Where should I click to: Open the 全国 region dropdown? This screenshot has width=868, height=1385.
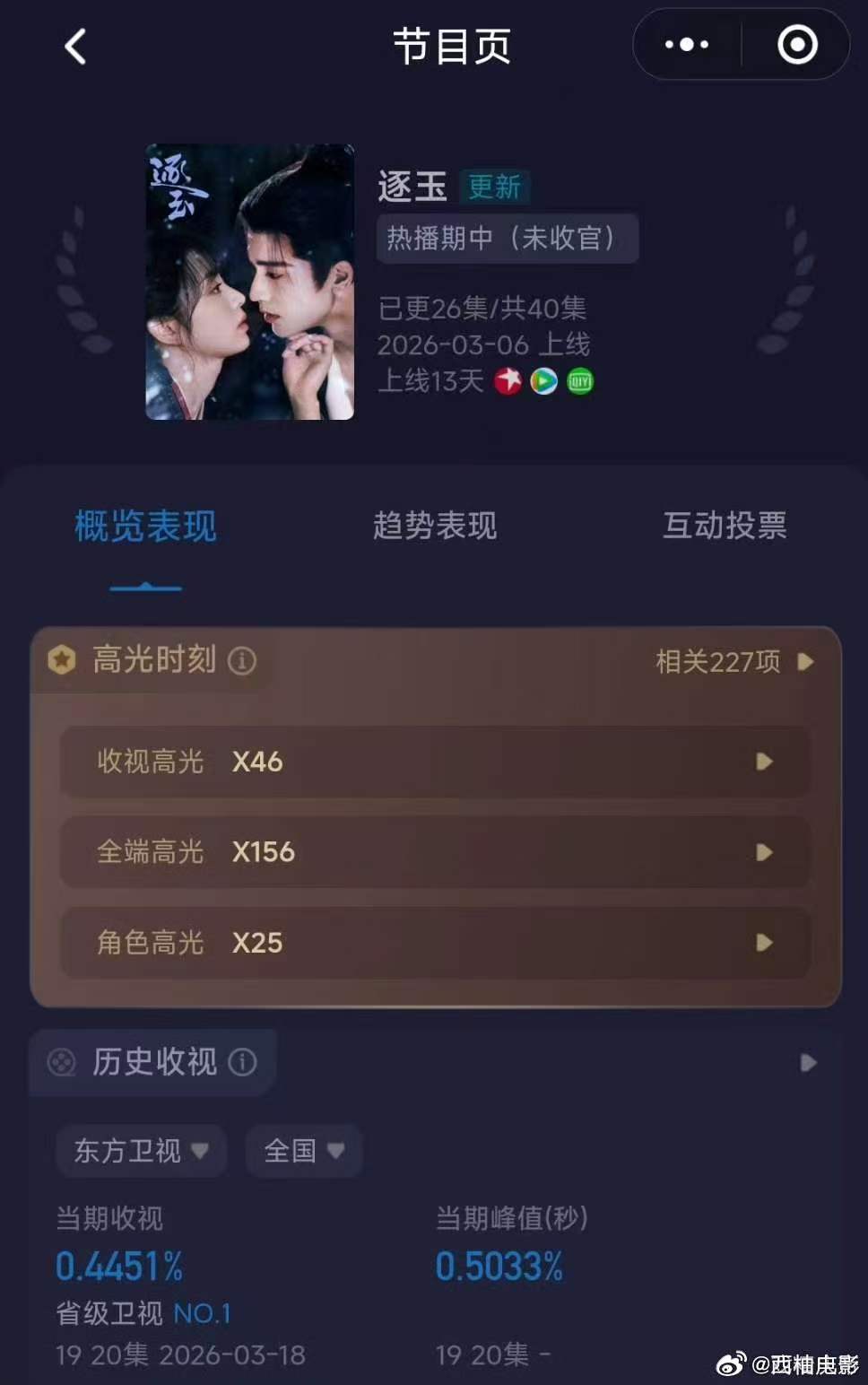click(303, 1151)
